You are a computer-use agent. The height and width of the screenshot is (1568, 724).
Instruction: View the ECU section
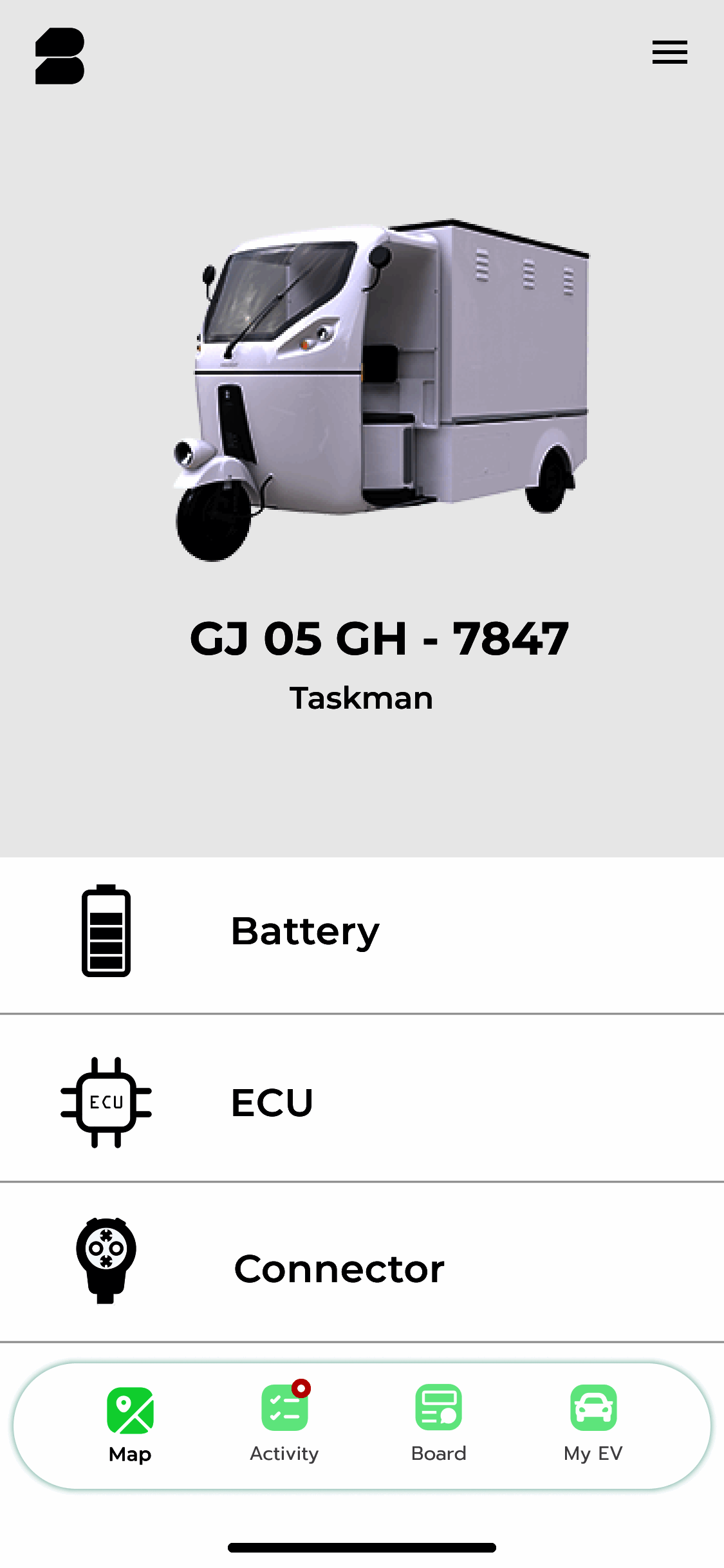click(x=362, y=1101)
